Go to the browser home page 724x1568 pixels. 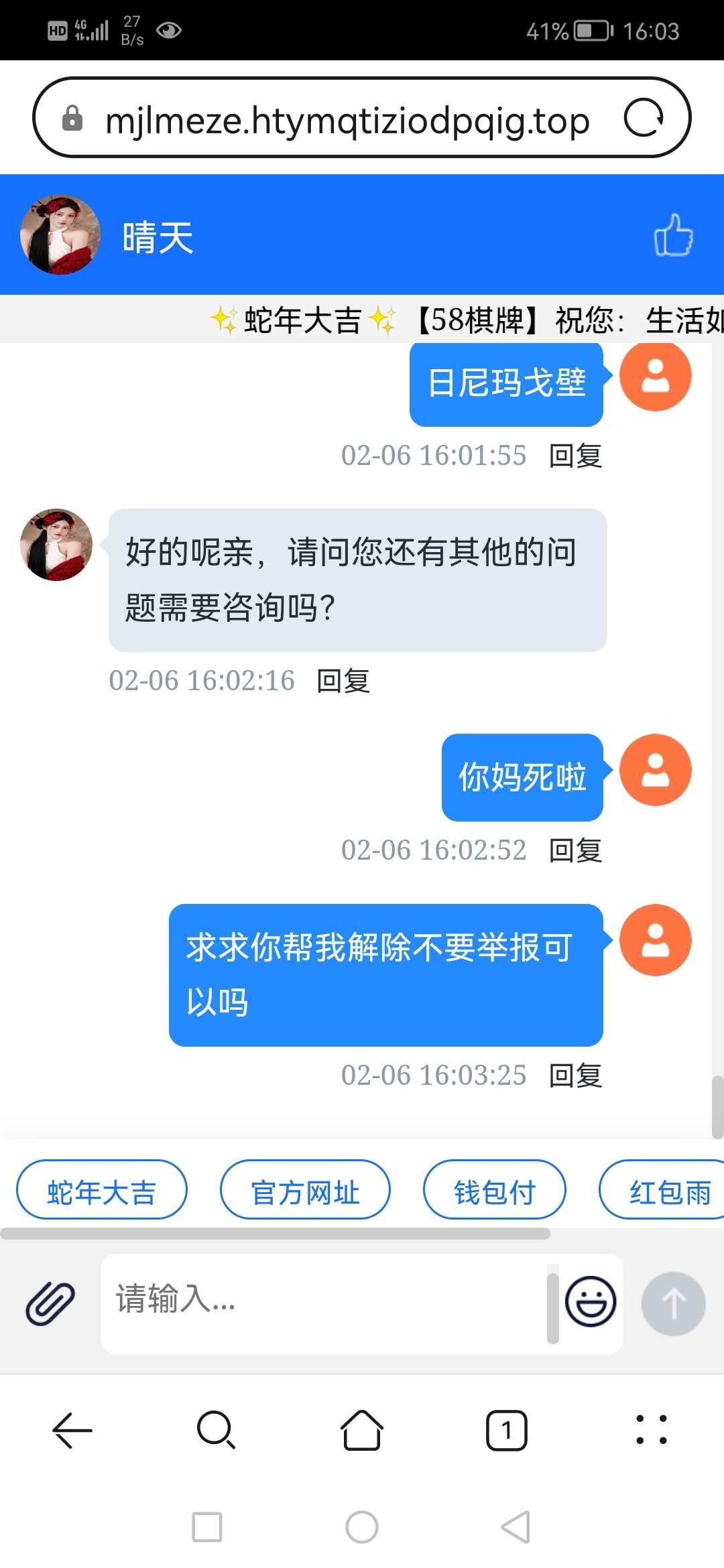tap(362, 1430)
